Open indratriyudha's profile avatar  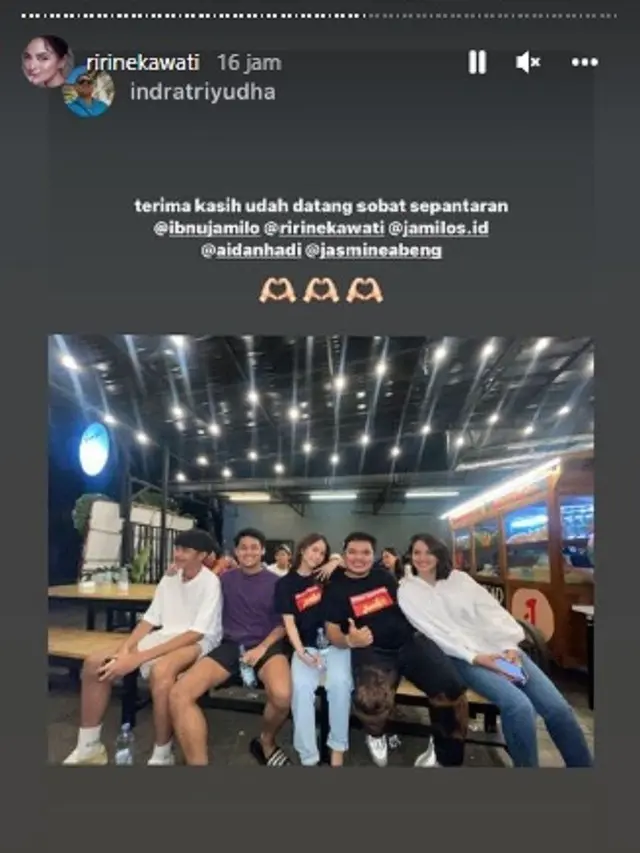click(89, 92)
